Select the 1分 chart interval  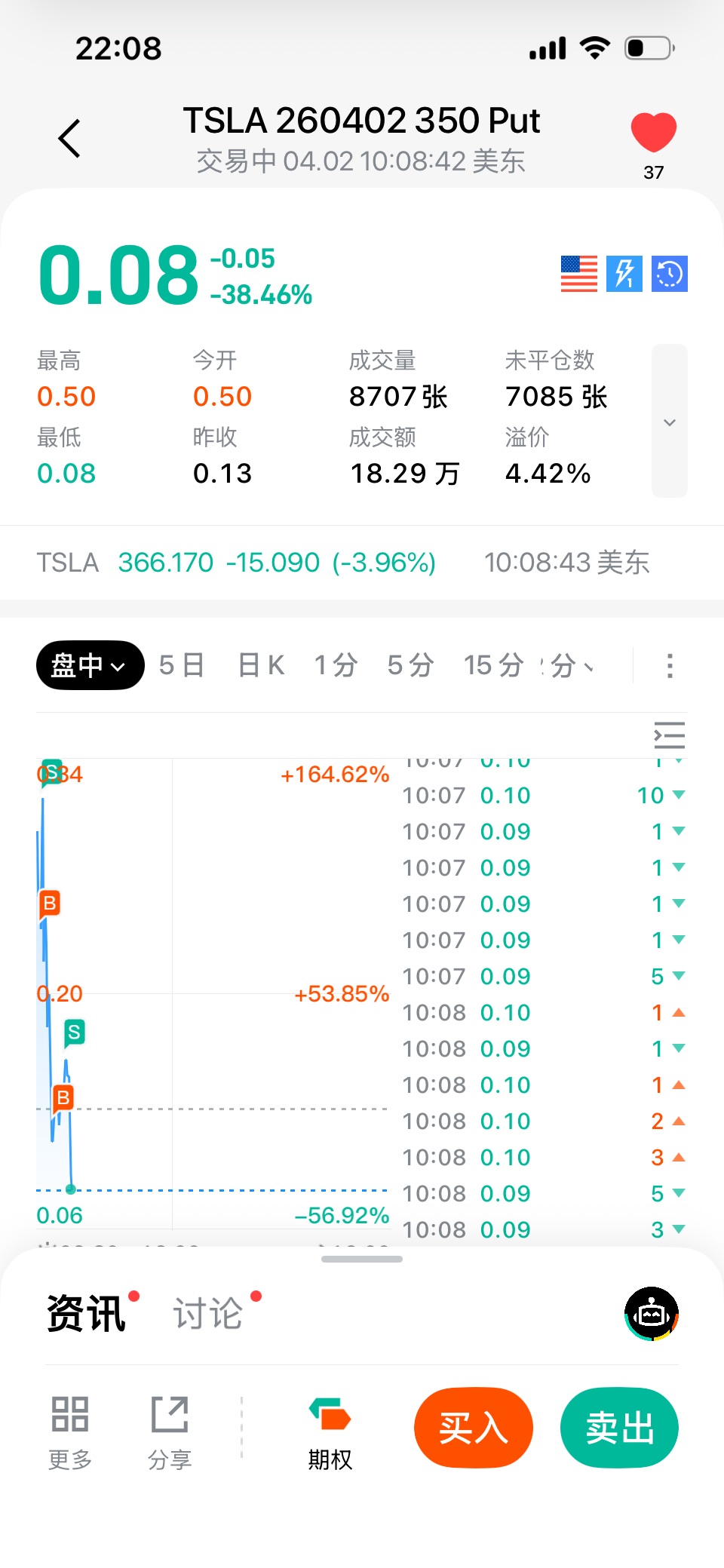pos(336,665)
